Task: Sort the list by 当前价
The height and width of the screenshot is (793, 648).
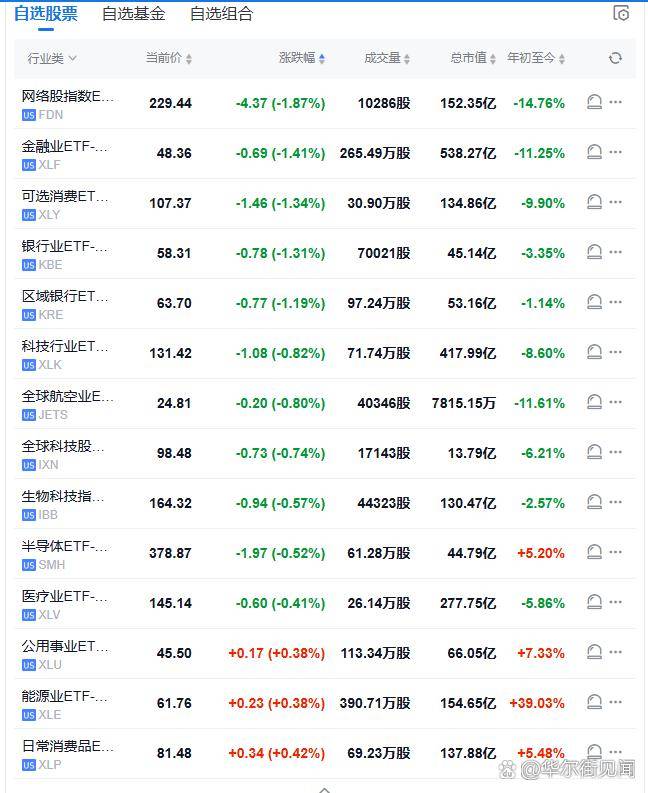Action: point(168,58)
